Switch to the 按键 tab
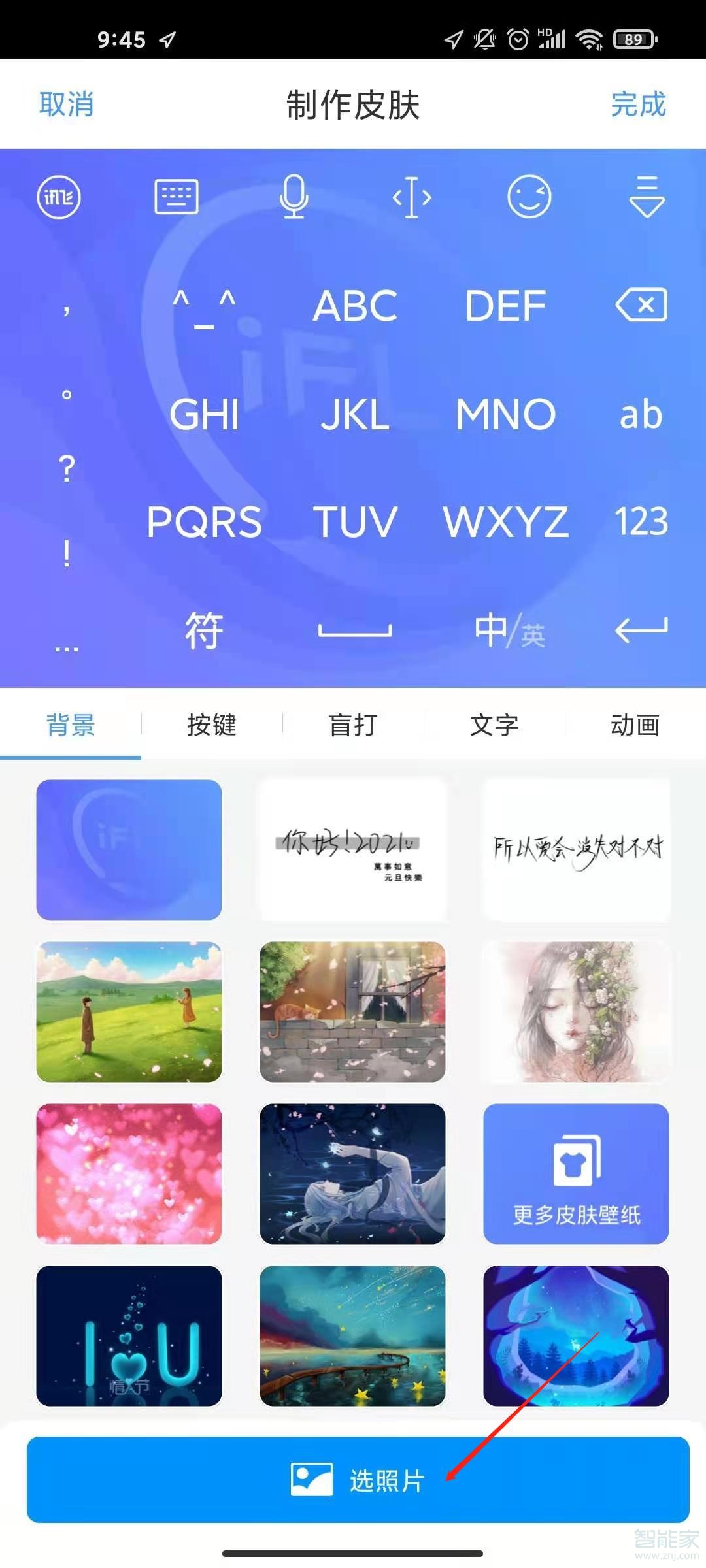 [x=212, y=725]
